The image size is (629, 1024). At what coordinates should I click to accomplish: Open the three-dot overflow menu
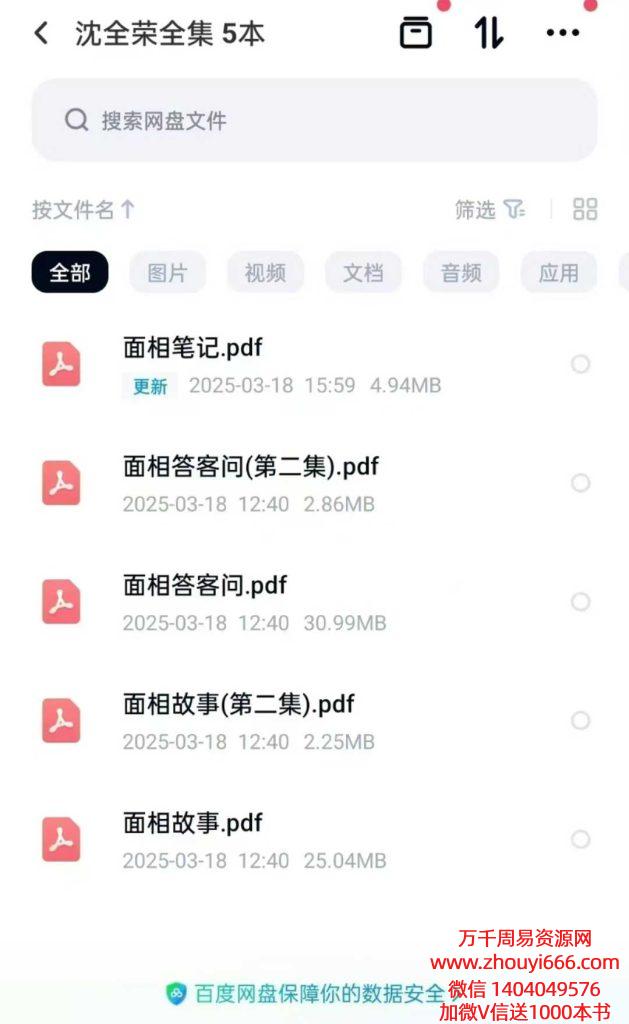tap(562, 33)
